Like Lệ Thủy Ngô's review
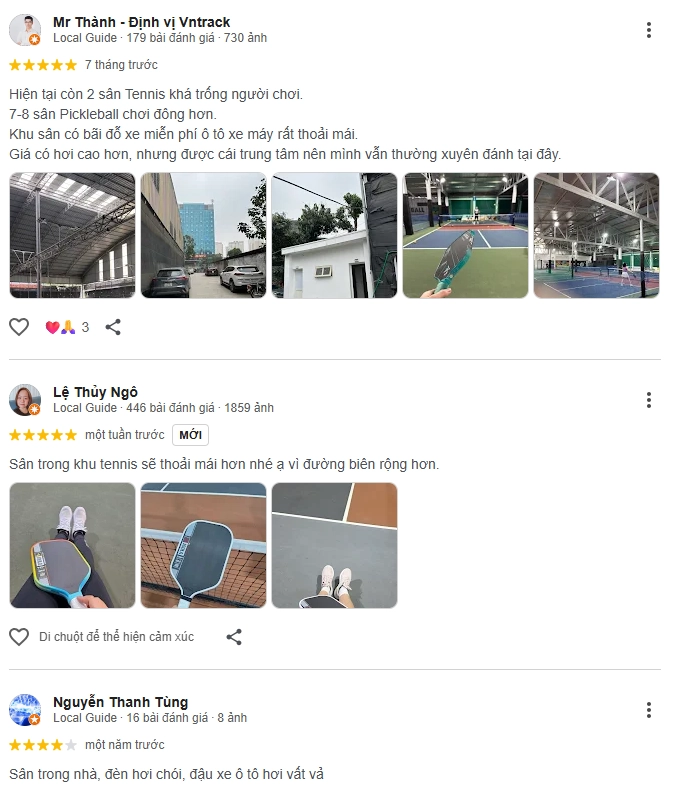 pyautogui.click(x=19, y=636)
